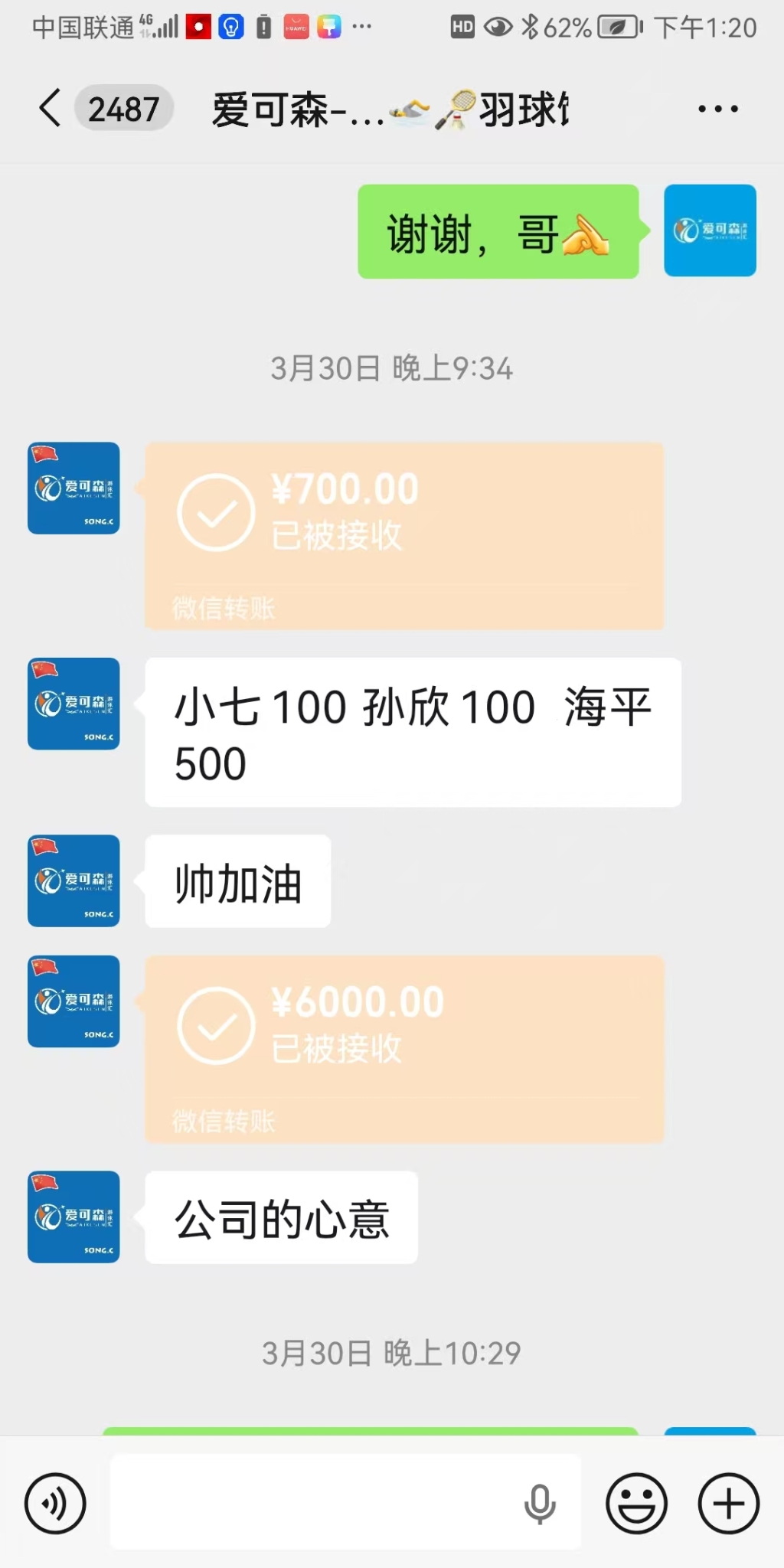Open the ¥6000.00 transfer details

pyautogui.click(x=404, y=1048)
